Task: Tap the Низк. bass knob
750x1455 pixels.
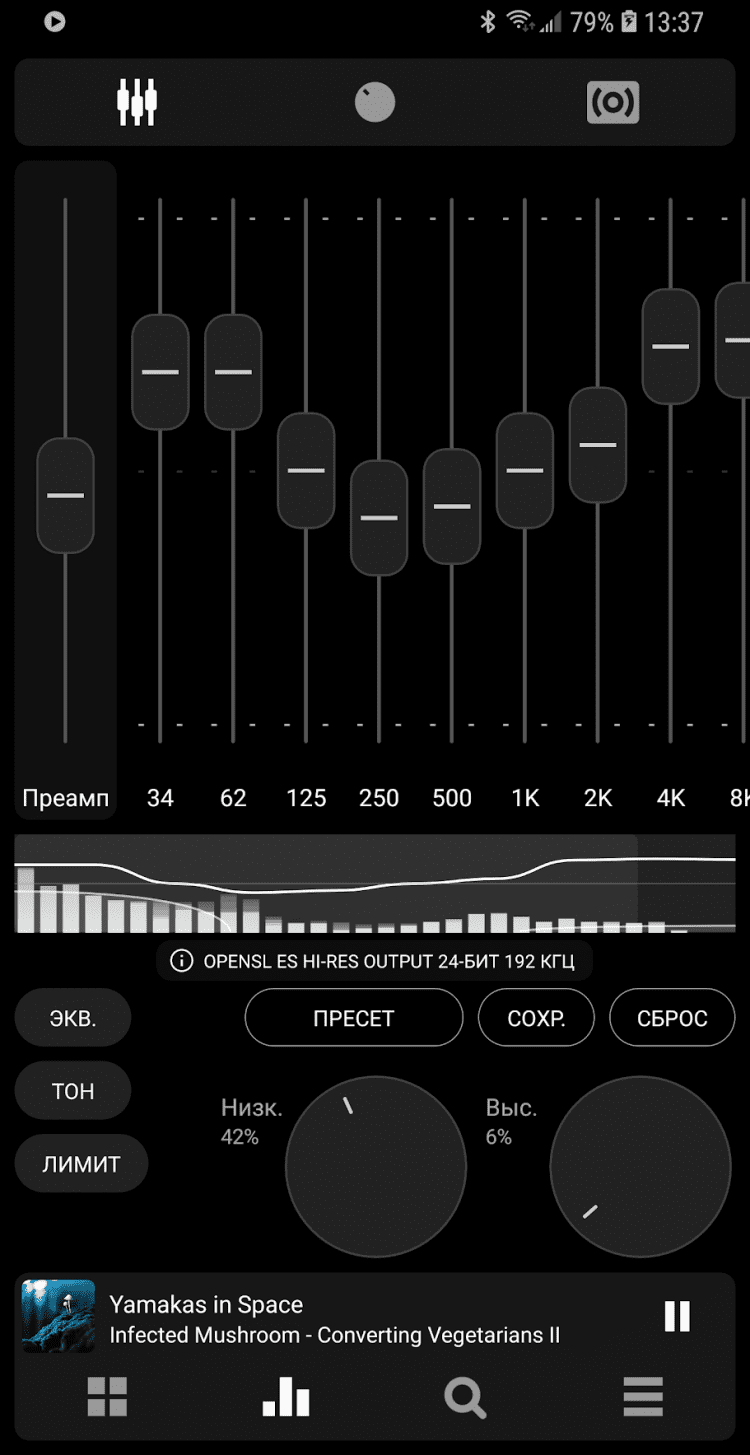Action: point(375,1167)
